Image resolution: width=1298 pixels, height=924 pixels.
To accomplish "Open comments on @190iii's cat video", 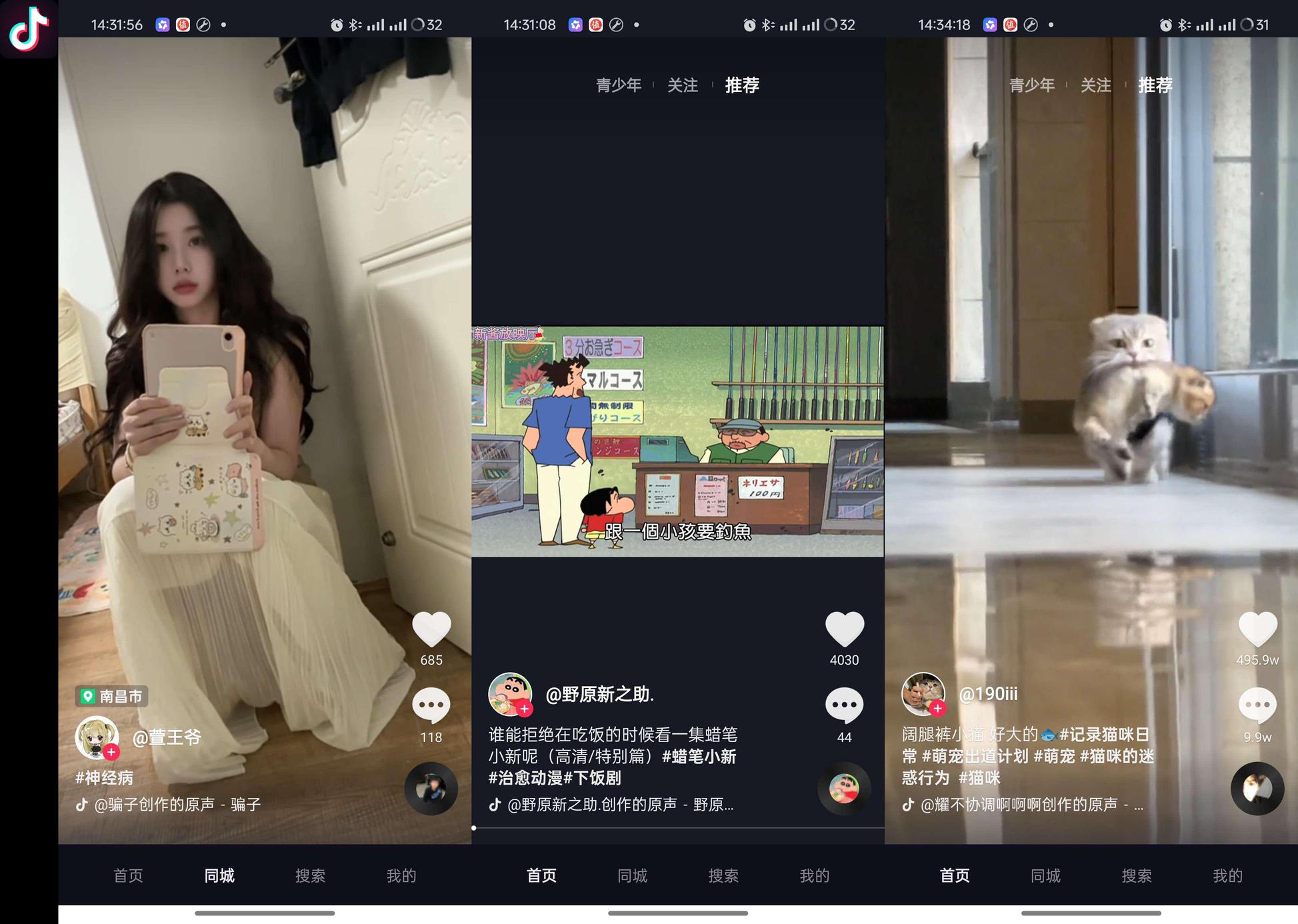I will coord(1257,705).
